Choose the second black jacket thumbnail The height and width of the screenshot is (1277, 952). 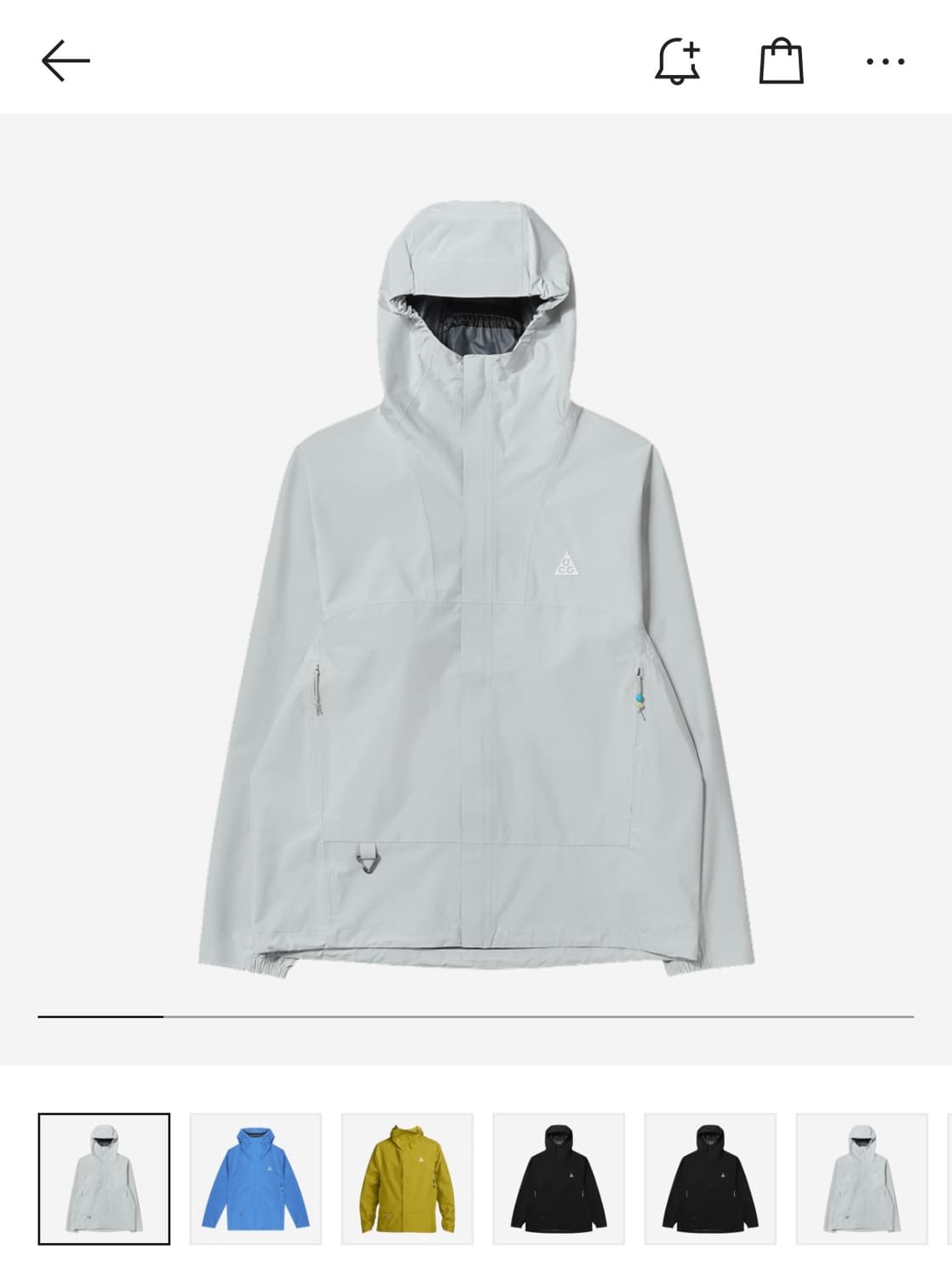point(710,1179)
